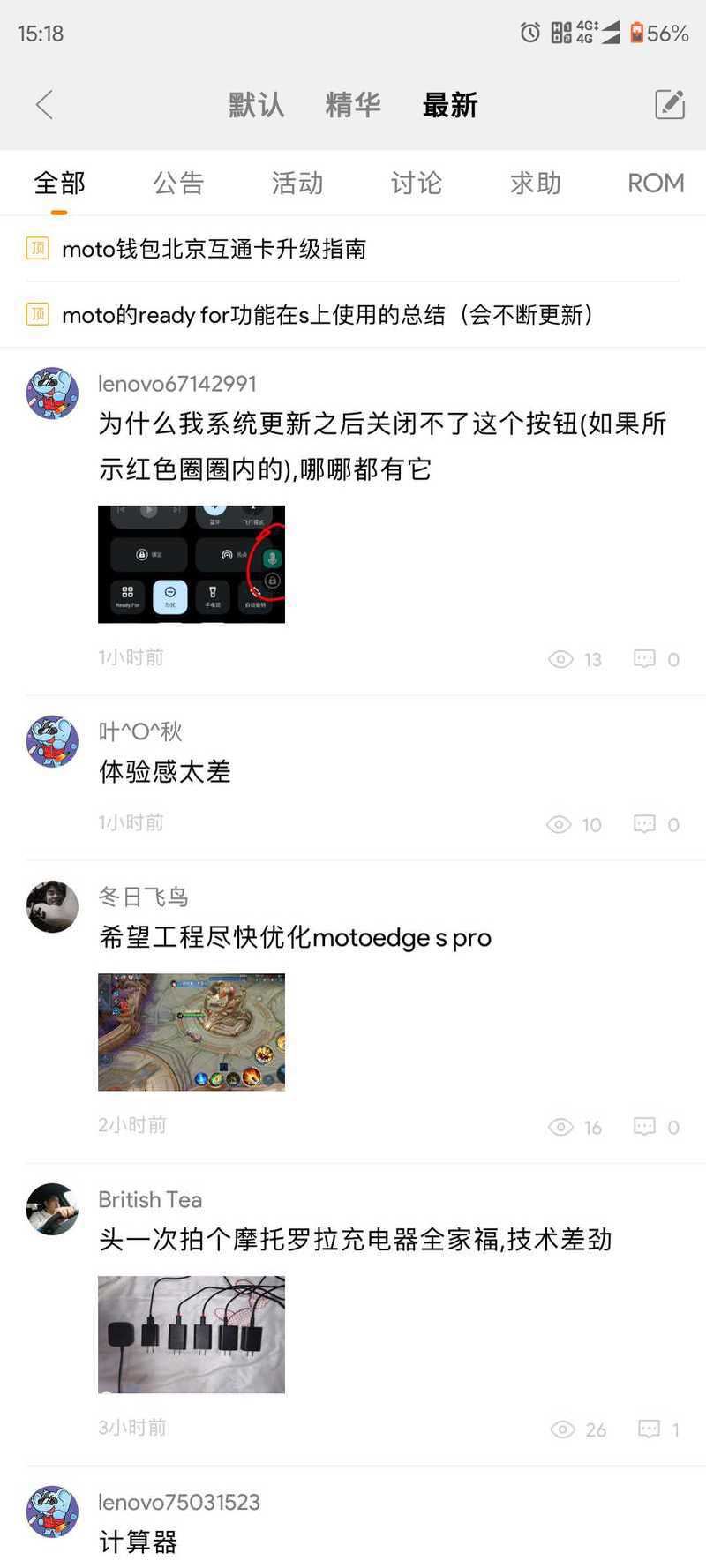
Task: View the charger photo in British Tea's post
Action: [x=192, y=1334]
